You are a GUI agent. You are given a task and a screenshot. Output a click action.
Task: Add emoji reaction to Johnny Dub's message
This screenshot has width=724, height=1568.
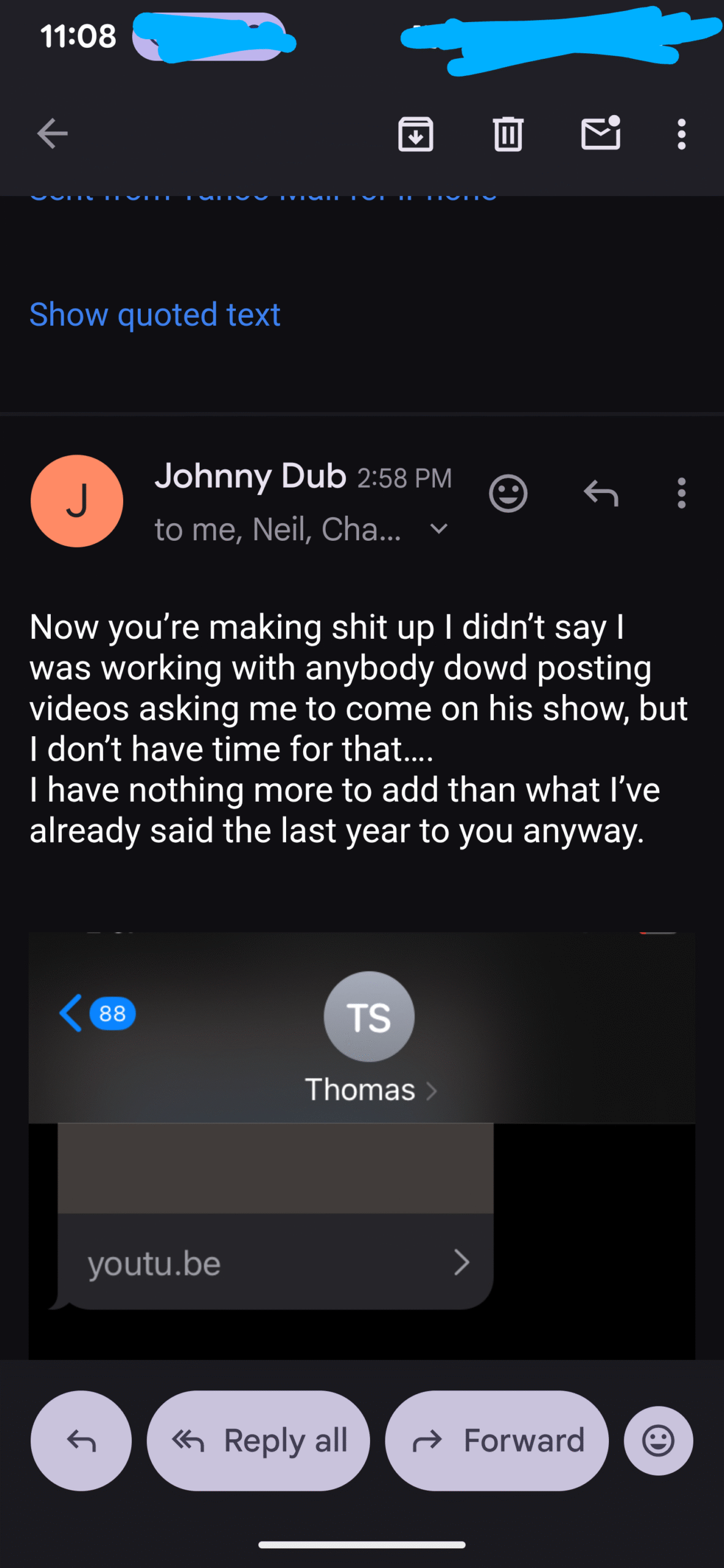click(x=508, y=493)
